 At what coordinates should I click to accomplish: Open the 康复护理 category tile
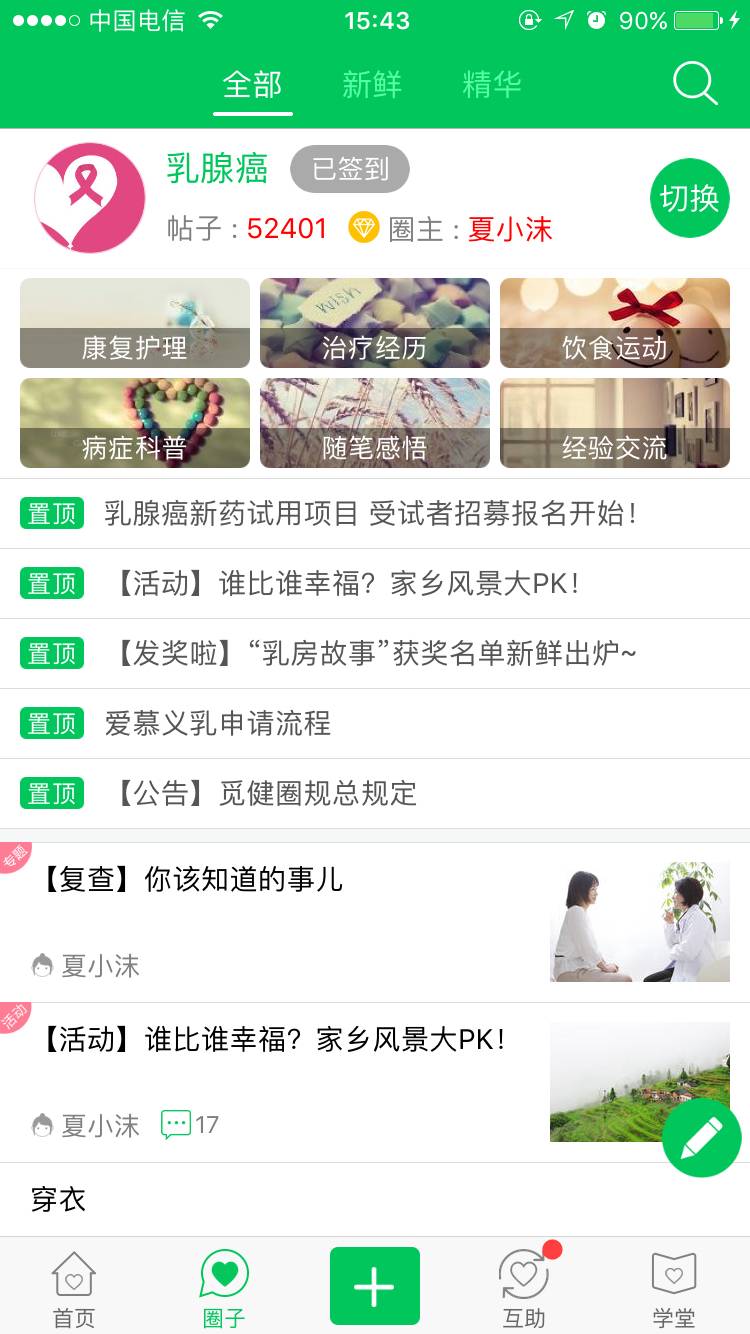[x=135, y=323]
